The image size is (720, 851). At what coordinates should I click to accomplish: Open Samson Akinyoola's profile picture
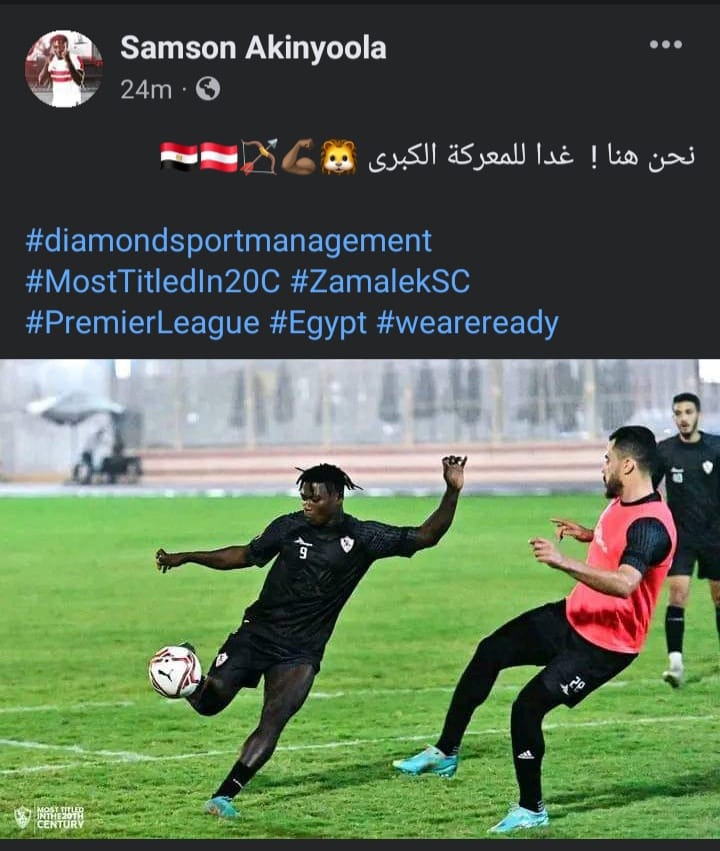(63, 68)
